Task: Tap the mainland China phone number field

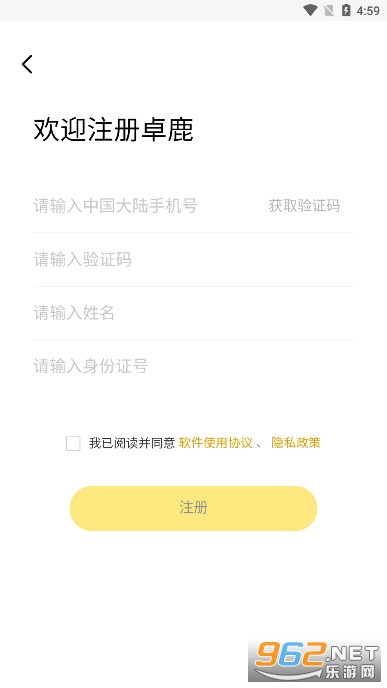Action: point(147,205)
